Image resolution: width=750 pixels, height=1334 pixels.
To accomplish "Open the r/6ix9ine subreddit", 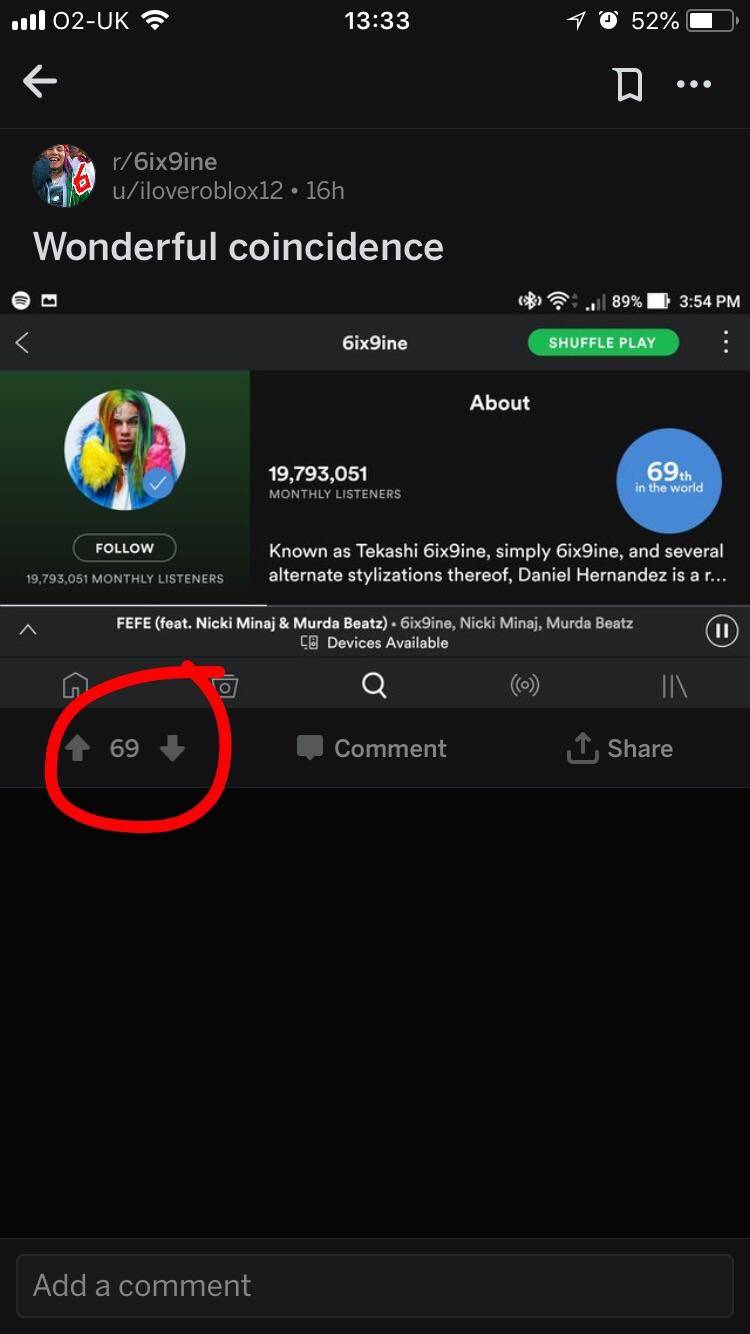I will 164,162.
